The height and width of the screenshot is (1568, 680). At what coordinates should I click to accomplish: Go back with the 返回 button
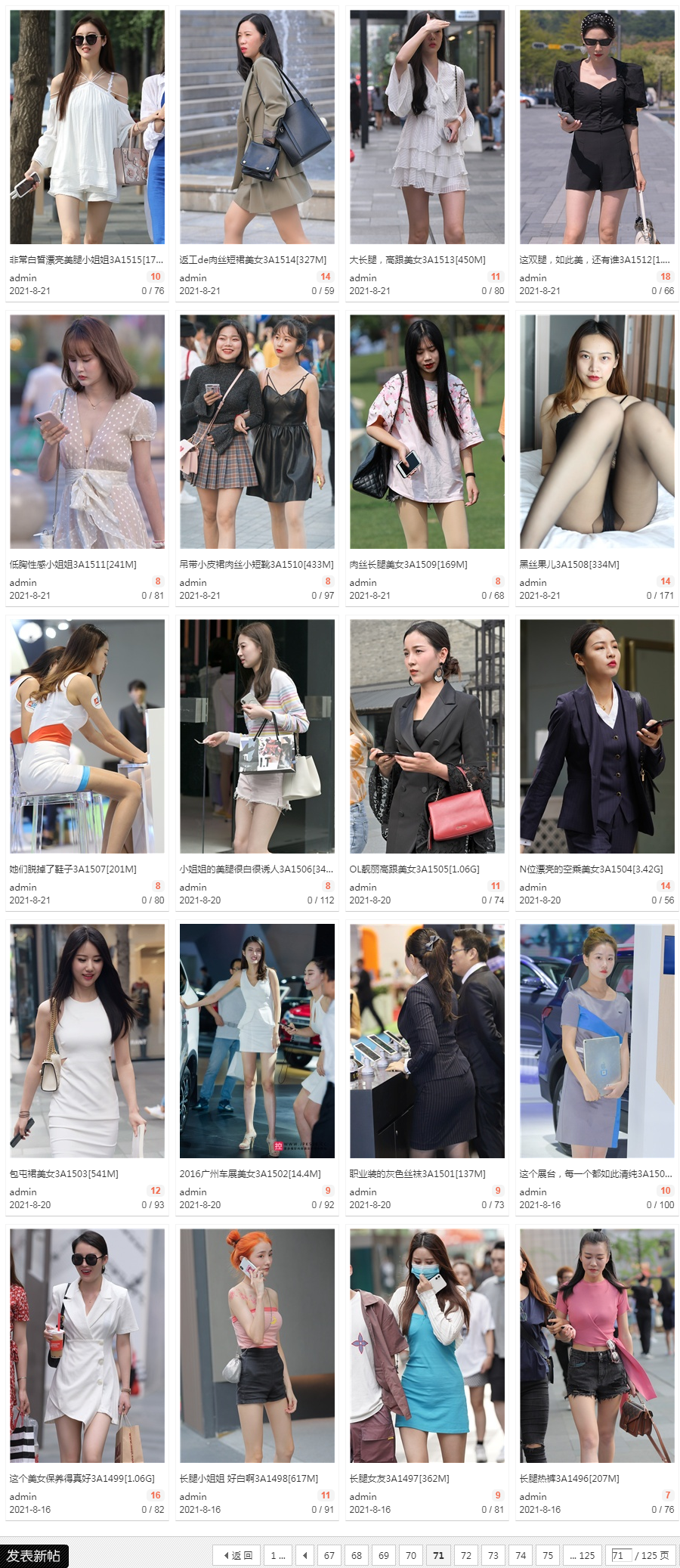pyautogui.click(x=237, y=1555)
